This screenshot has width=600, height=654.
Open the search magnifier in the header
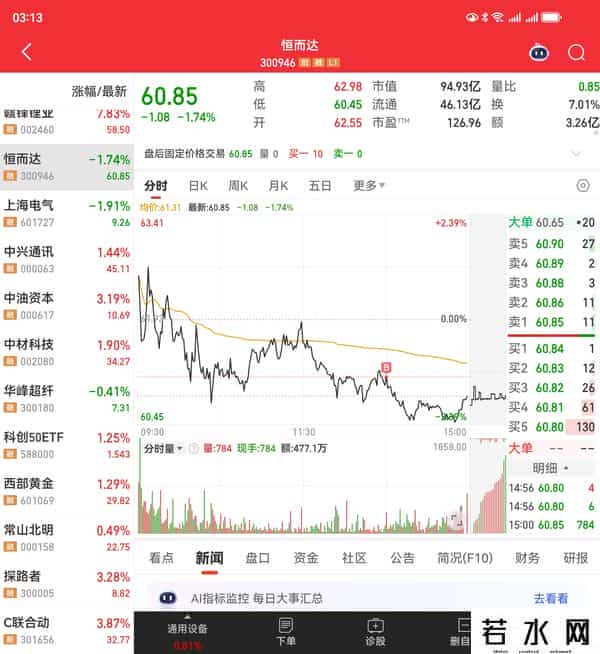(576, 52)
